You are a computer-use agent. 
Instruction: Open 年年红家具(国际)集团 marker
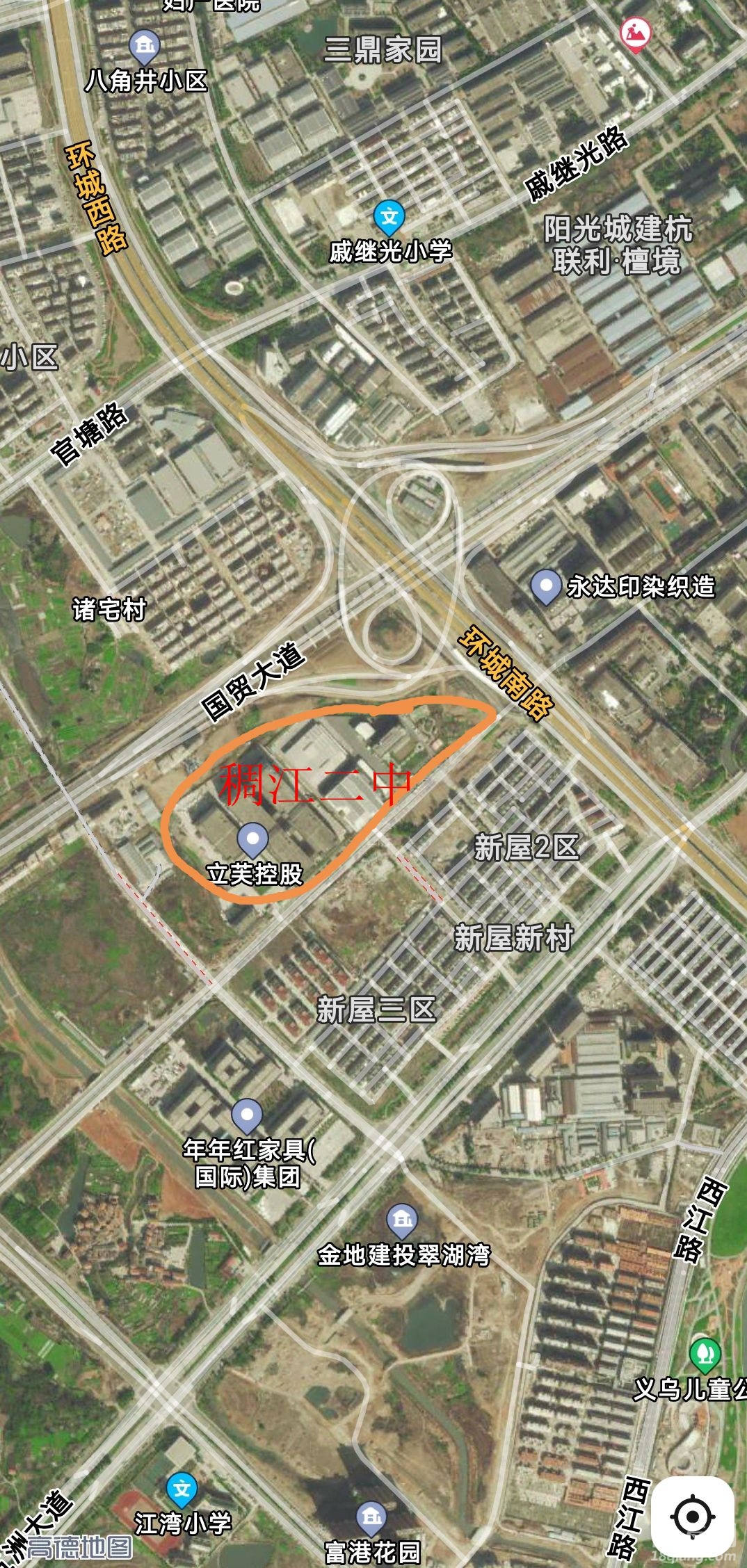247,1115
